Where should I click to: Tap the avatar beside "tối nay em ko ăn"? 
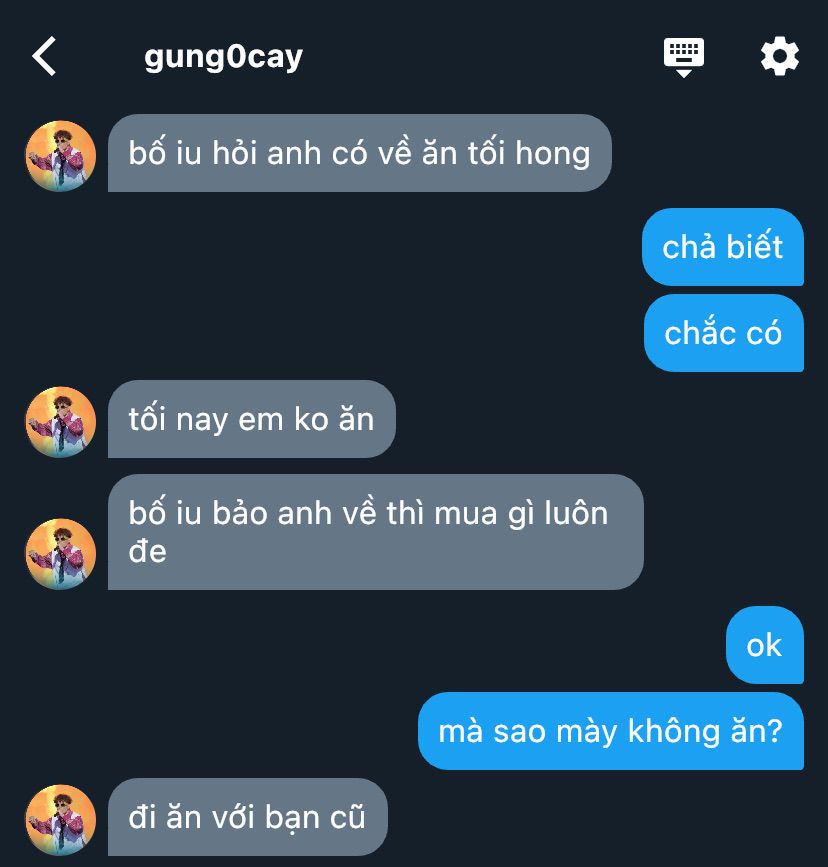[x=61, y=422]
